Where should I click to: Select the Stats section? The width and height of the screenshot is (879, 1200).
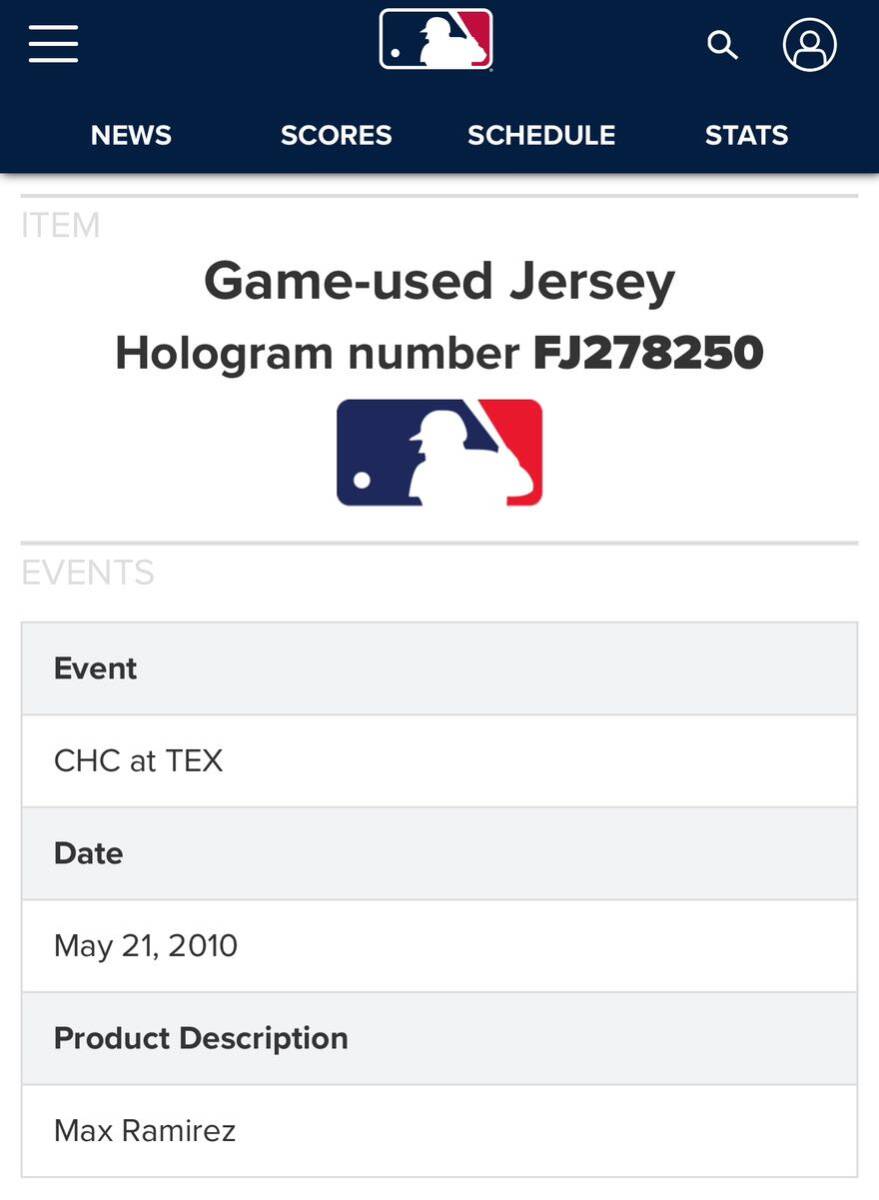click(746, 135)
